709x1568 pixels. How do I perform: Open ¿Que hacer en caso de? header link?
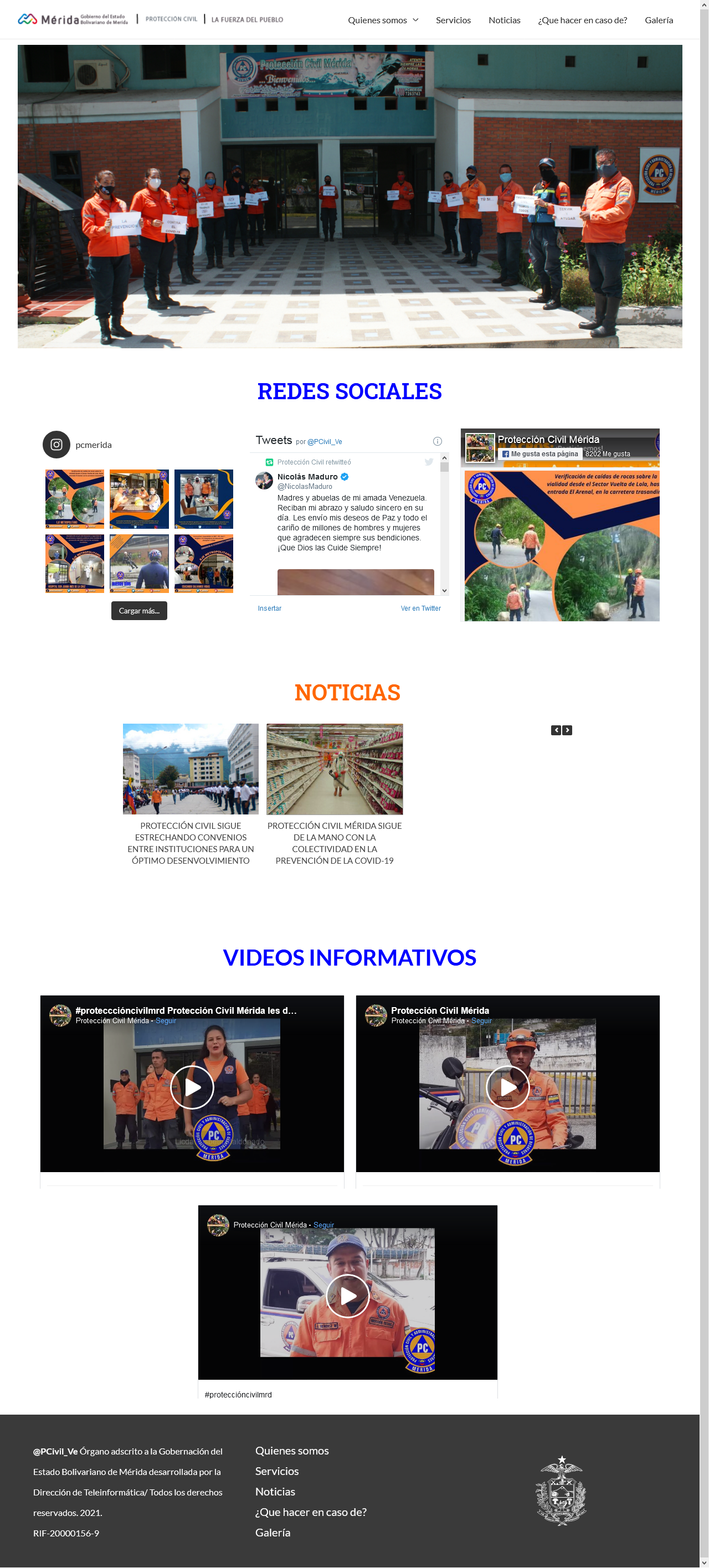point(582,20)
